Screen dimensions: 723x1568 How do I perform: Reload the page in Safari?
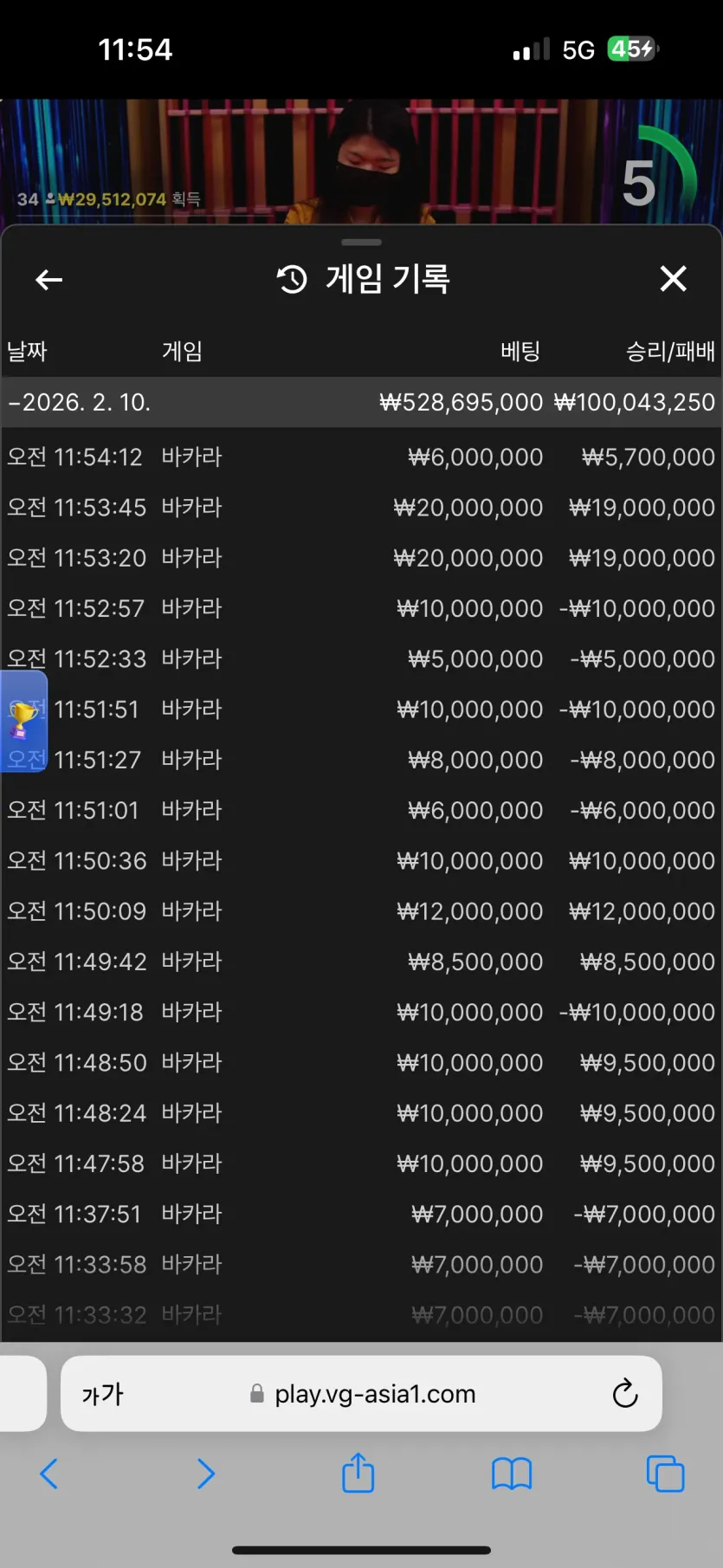coord(624,1394)
